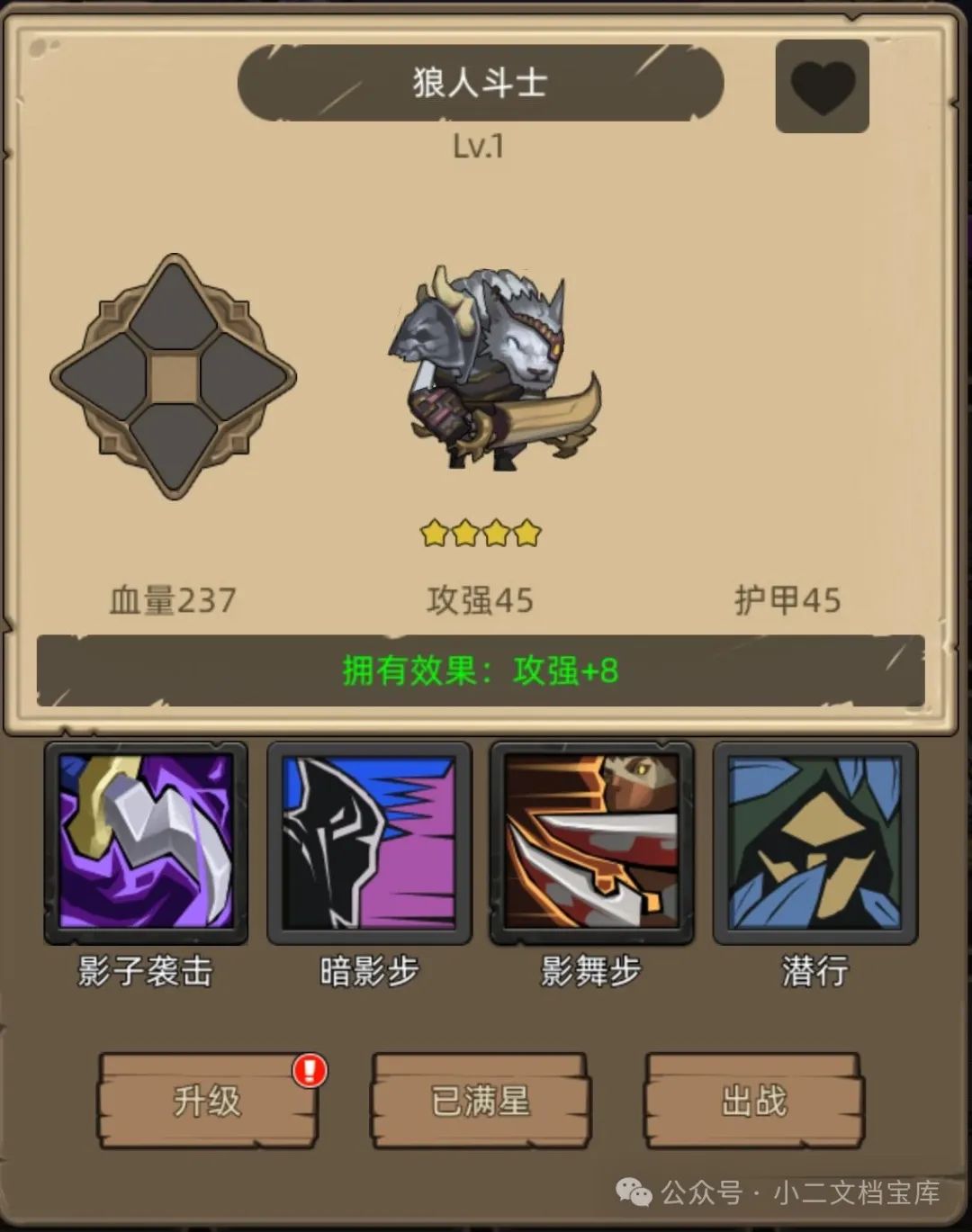View the 潜行 skill

click(x=814, y=841)
